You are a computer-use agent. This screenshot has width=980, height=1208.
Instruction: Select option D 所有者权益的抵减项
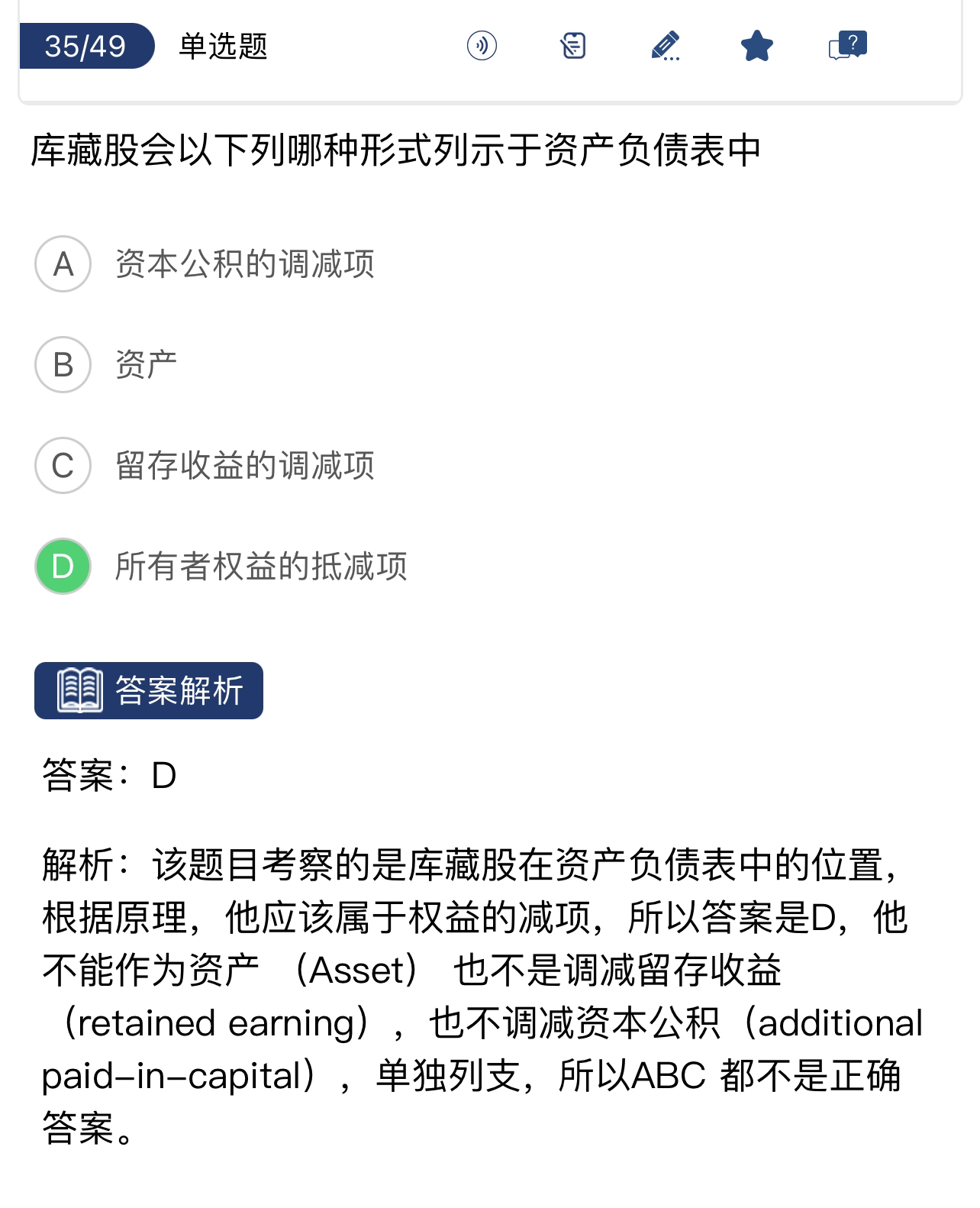click(x=63, y=567)
